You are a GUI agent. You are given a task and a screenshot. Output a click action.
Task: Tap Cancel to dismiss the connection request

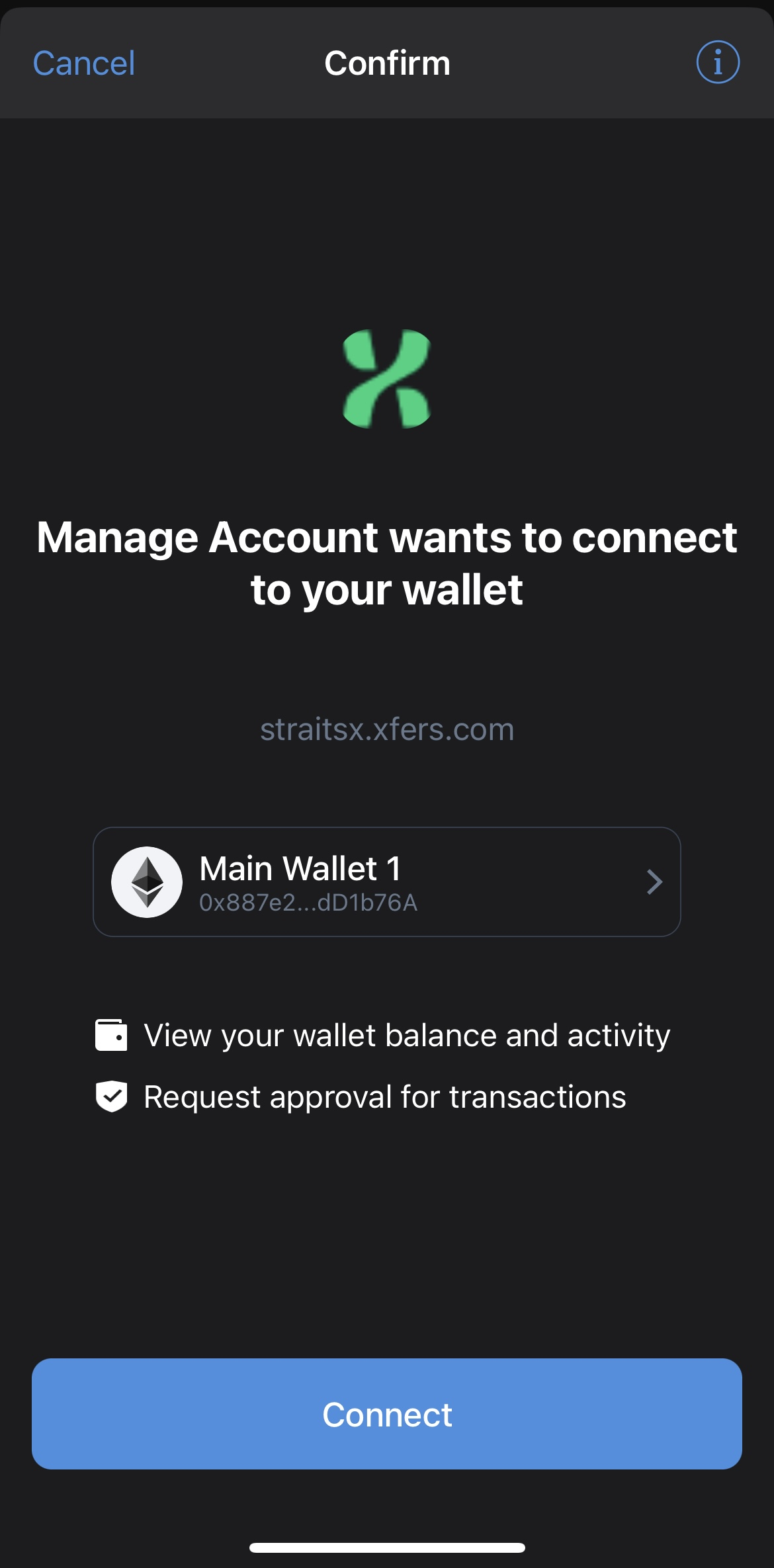point(84,63)
